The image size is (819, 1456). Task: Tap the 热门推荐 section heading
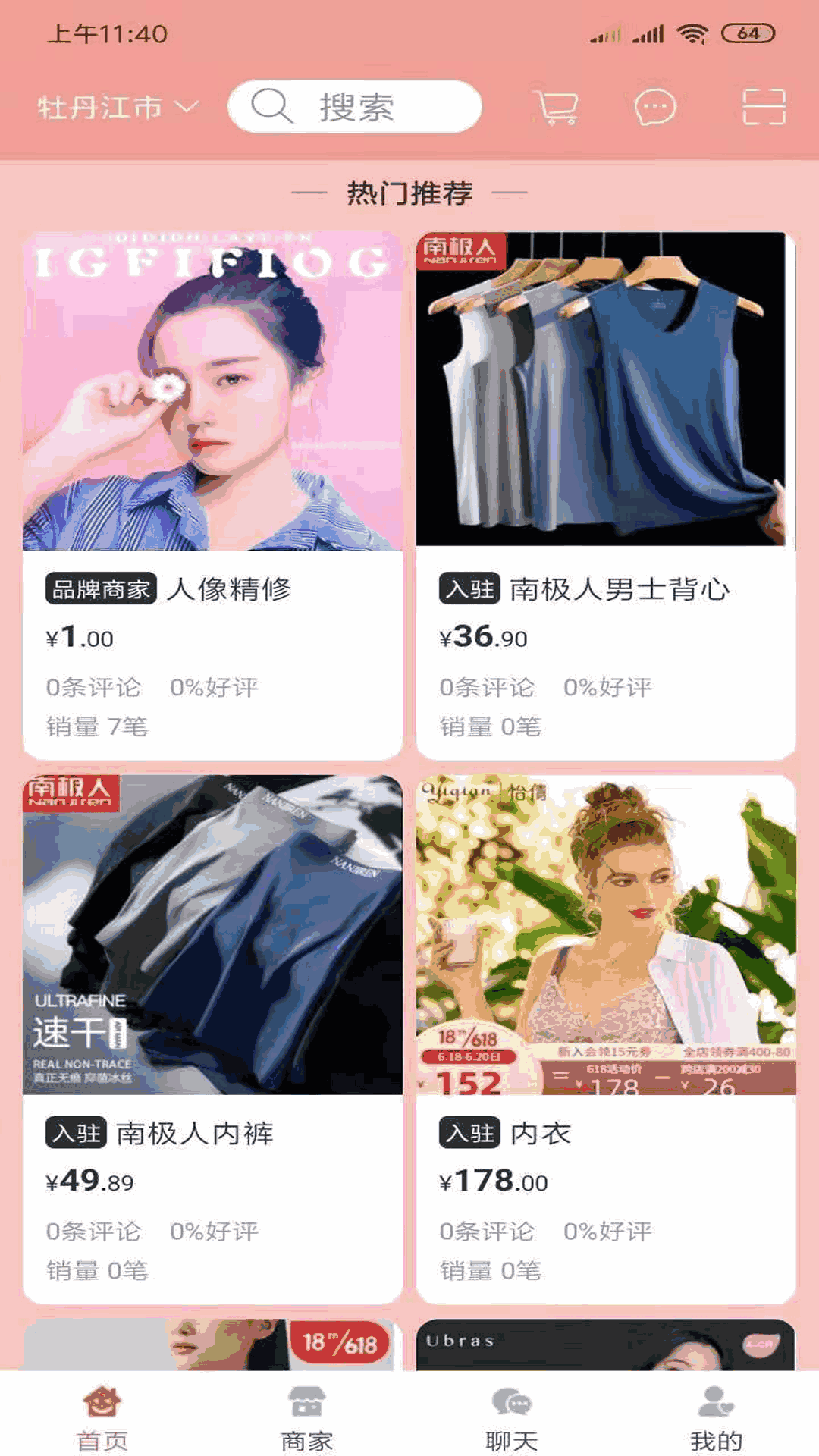(409, 192)
